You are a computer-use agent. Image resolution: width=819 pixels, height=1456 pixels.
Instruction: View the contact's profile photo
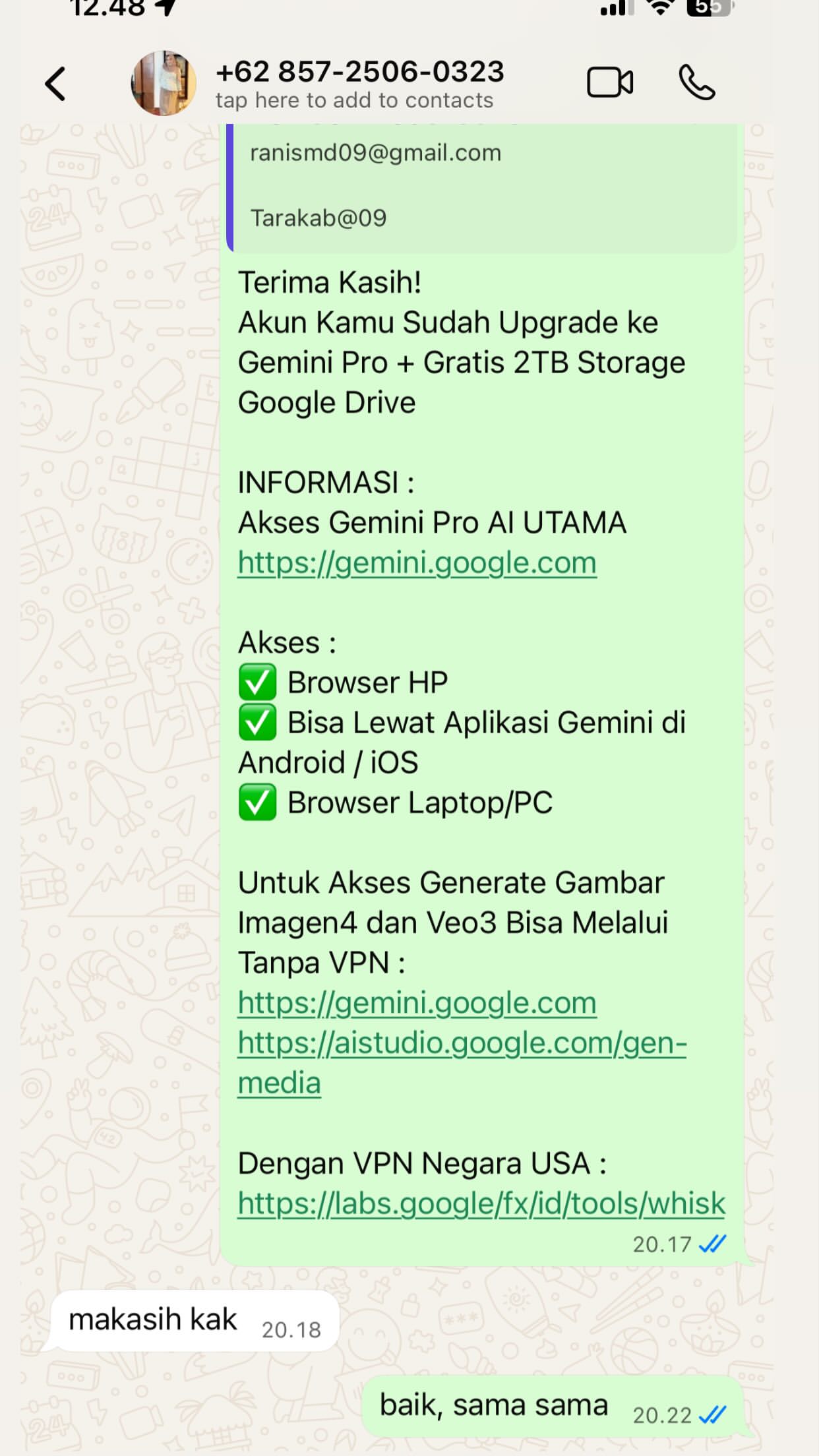click(x=163, y=84)
